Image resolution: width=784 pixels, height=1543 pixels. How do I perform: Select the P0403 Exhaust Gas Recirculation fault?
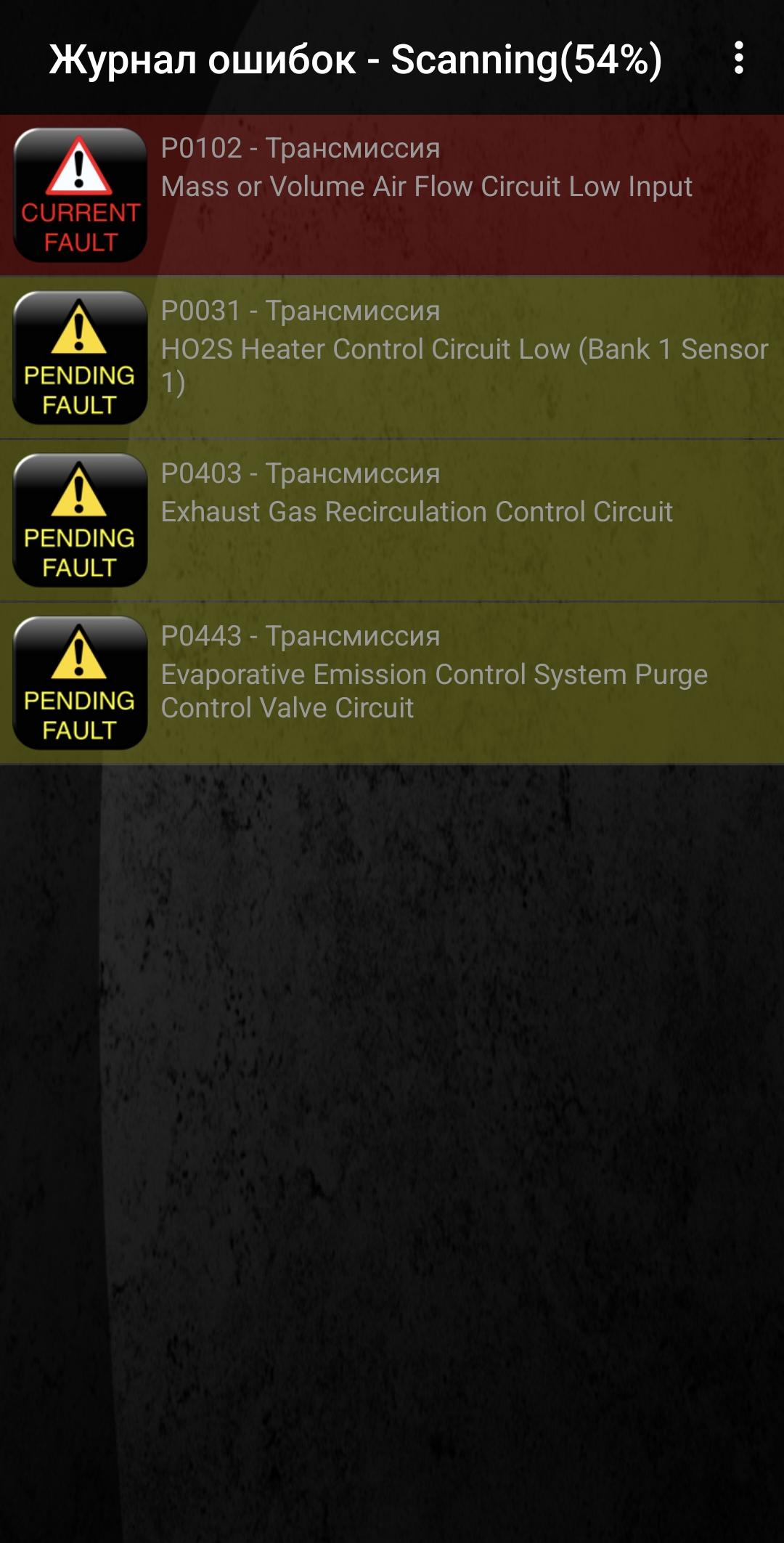click(x=392, y=520)
